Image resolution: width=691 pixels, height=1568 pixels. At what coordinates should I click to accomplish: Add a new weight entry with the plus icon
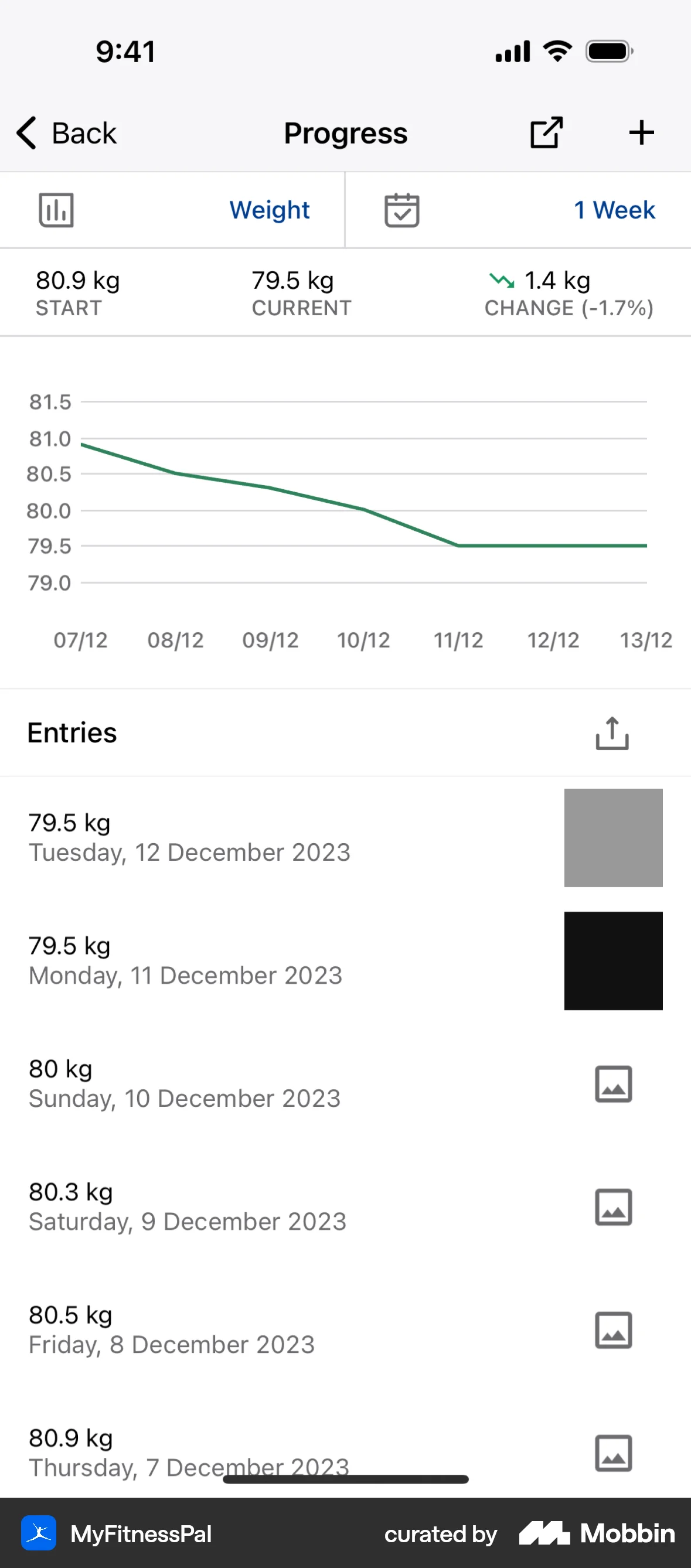pos(641,132)
